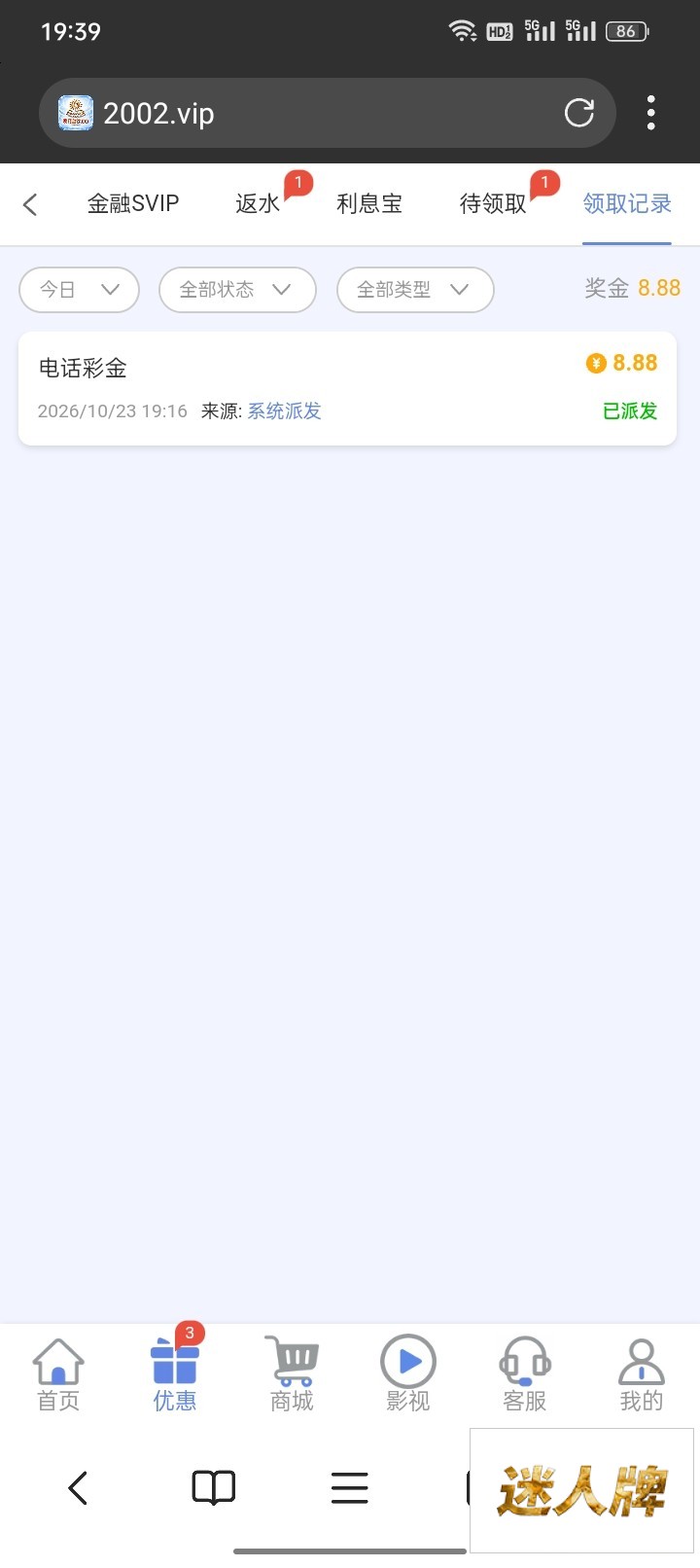700x1568 pixels.
Task: Open the 影视 video tab
Action: click(408, 1373)
